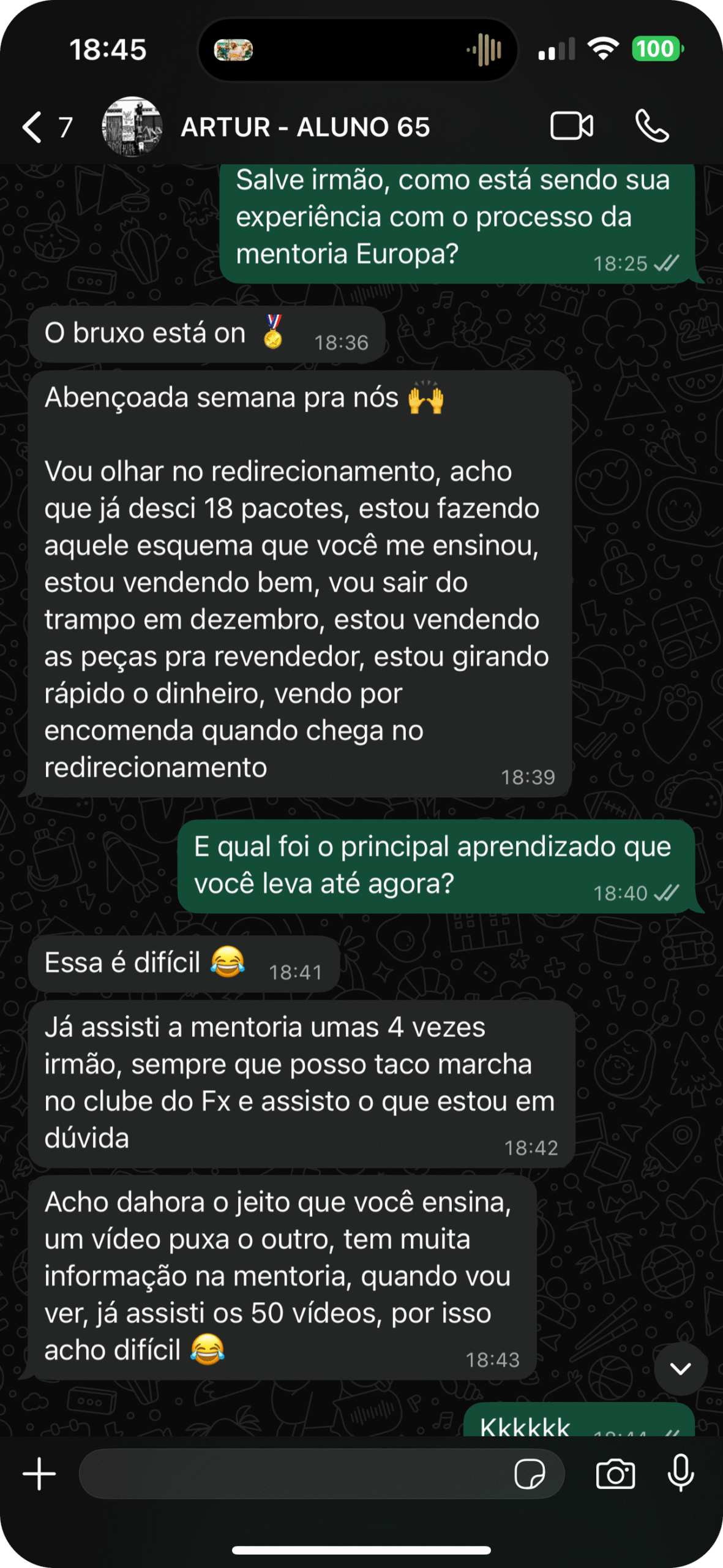Start a video call with Artur
The height and width of the screenshot is (1568, 723).
[572, 127]
